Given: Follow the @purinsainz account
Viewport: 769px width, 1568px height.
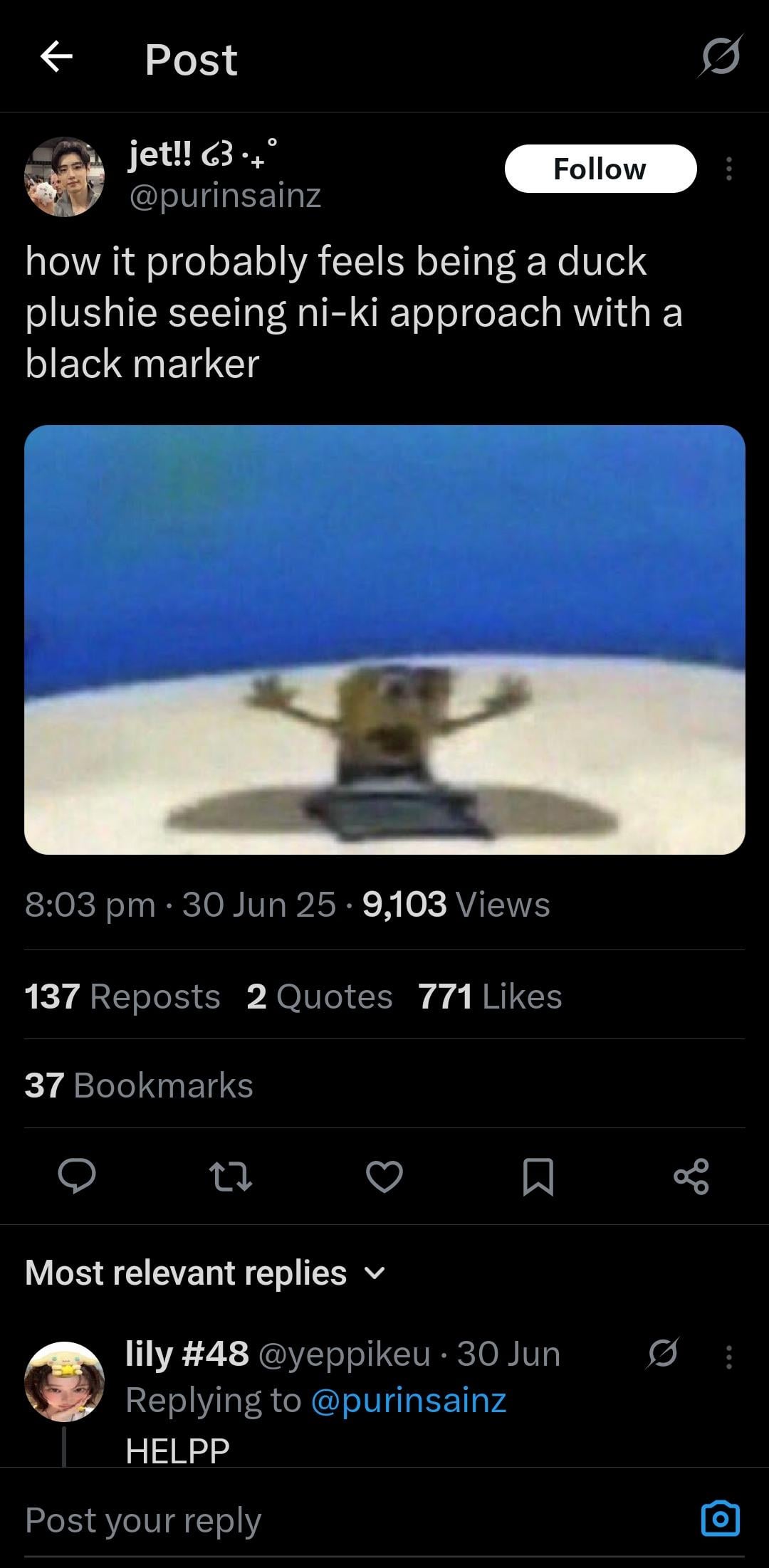Looking at the screenshot, I should 600,169.
